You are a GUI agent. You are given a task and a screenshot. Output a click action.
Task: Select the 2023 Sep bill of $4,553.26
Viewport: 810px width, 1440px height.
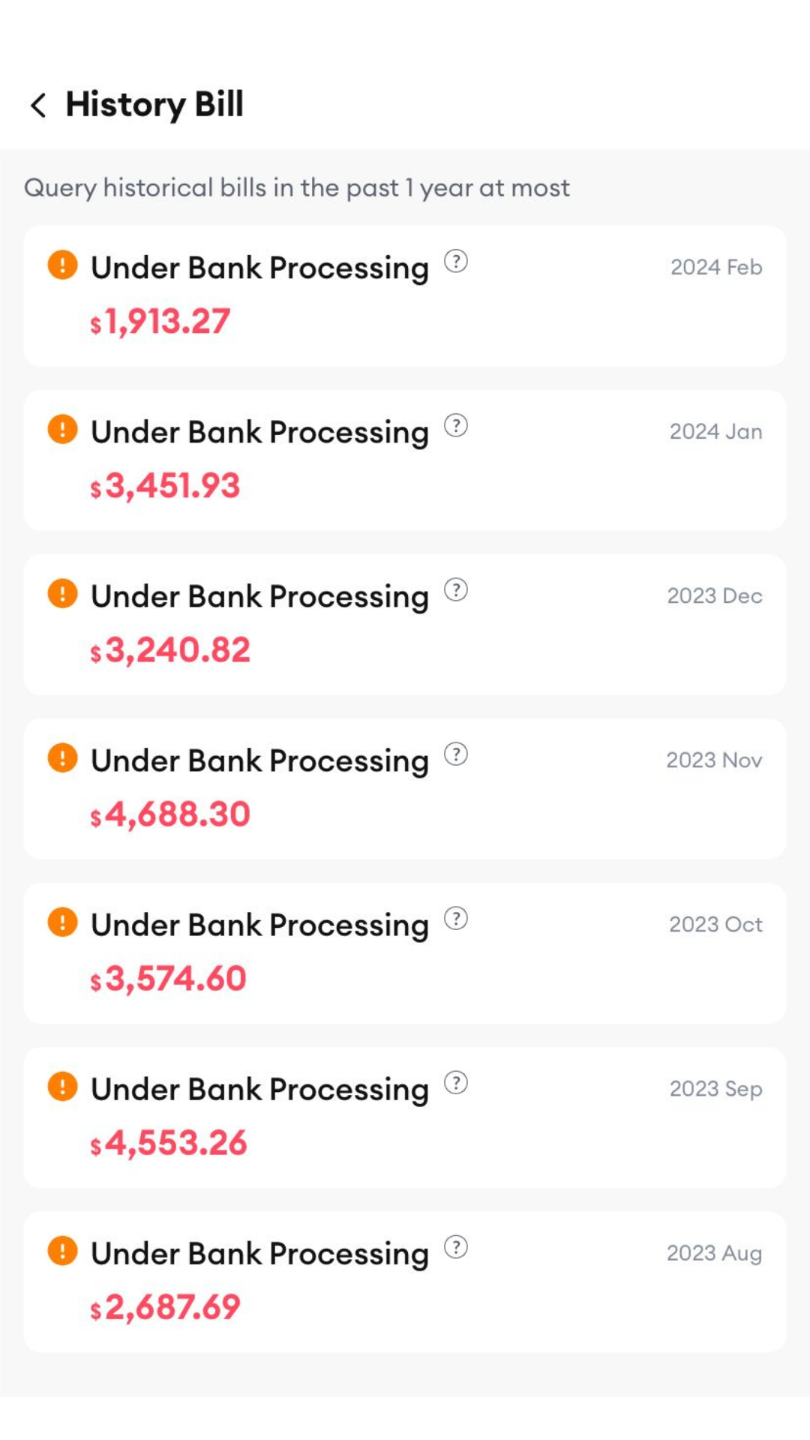[x=404, y=1117]
